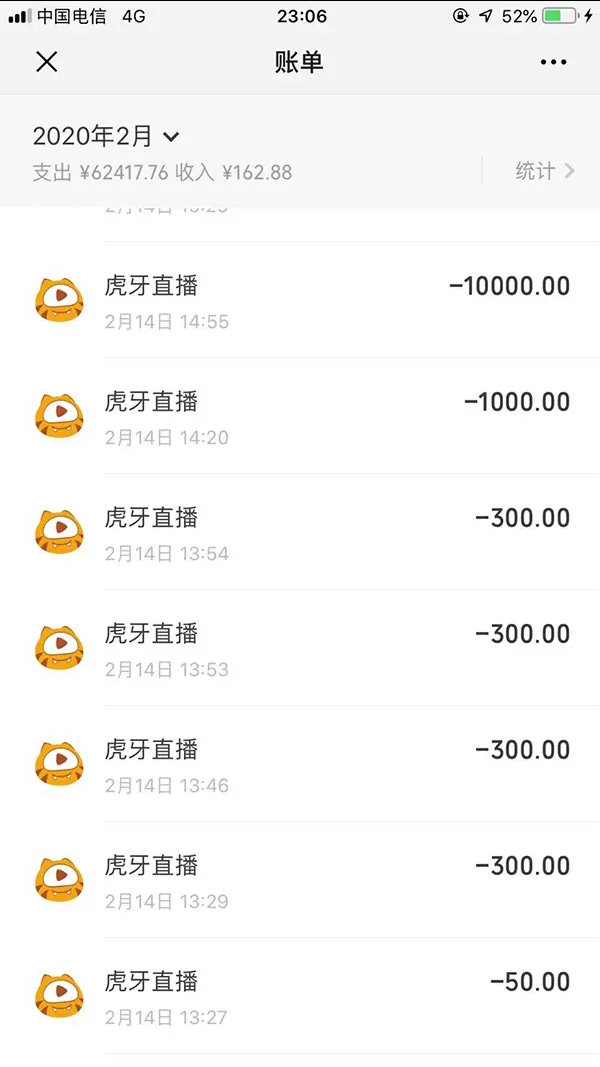This screenshot has height=1067, width=600.
Task: Open the three-dot more options menu
Action: point(553,62)
